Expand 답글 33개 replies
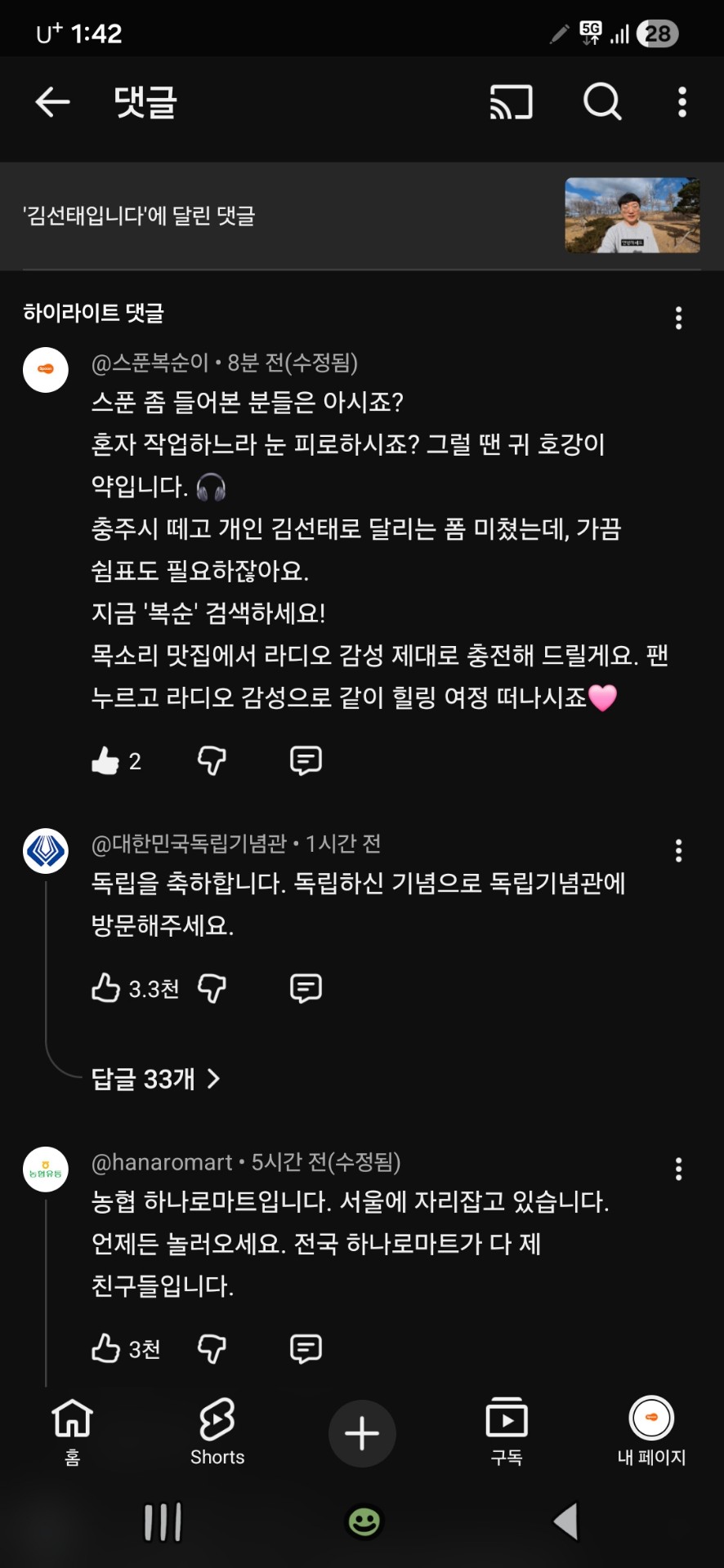The height and width of the screenshot is (1568, 724). tap(155, 1079)
